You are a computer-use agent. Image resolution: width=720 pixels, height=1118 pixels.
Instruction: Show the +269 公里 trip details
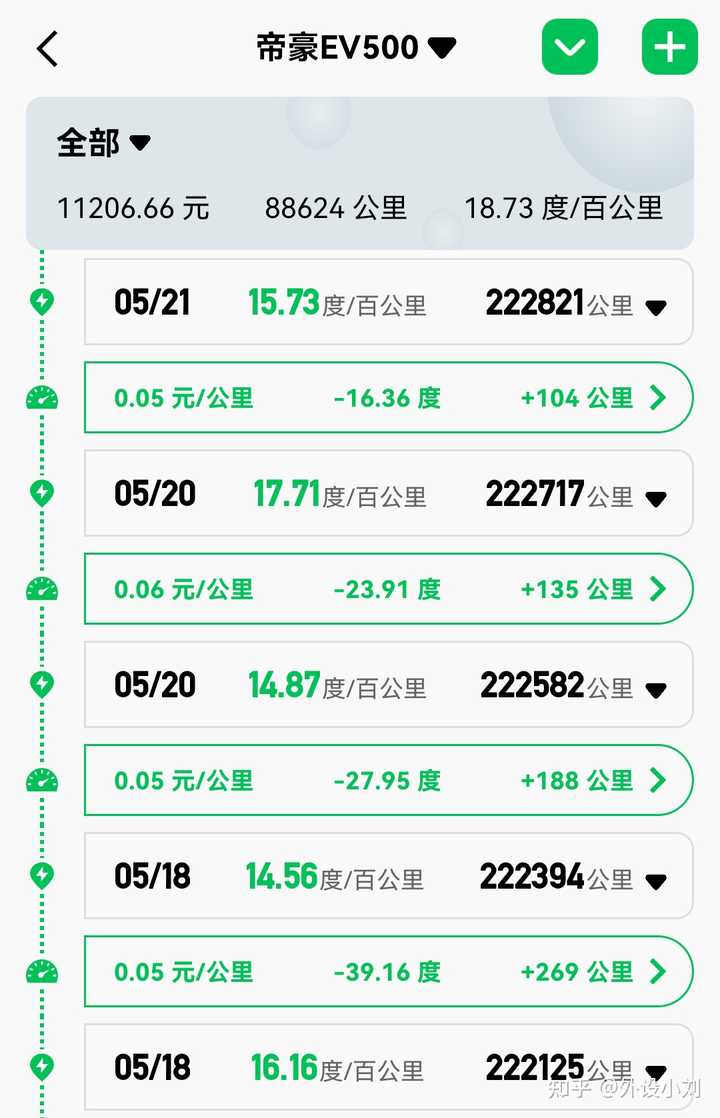(657, 971)
